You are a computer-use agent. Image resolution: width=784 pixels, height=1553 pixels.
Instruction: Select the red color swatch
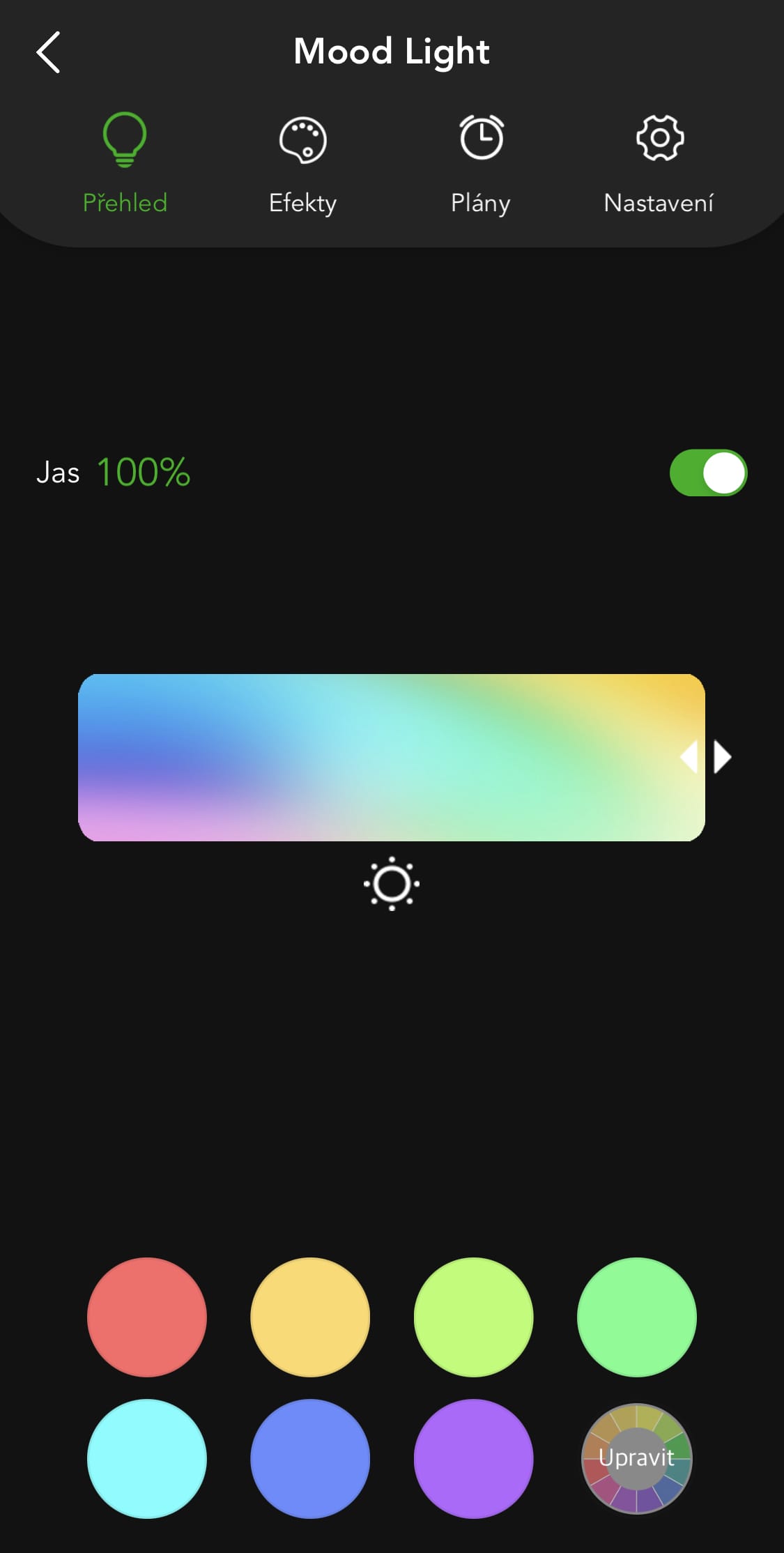[147, 1317]
